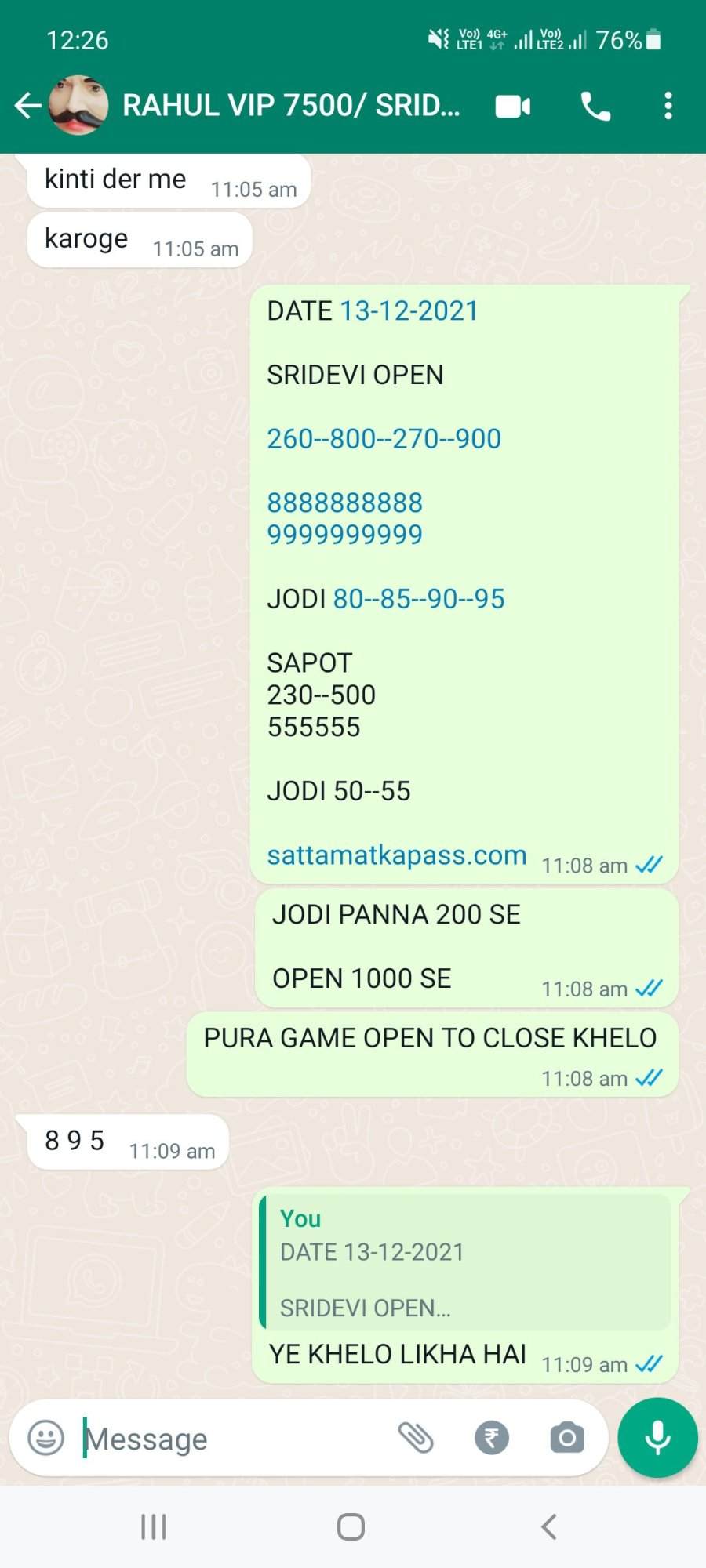Tap the microphone to record voice message
Viewport: 706px width, 1568px height.
pos(657,1438)
